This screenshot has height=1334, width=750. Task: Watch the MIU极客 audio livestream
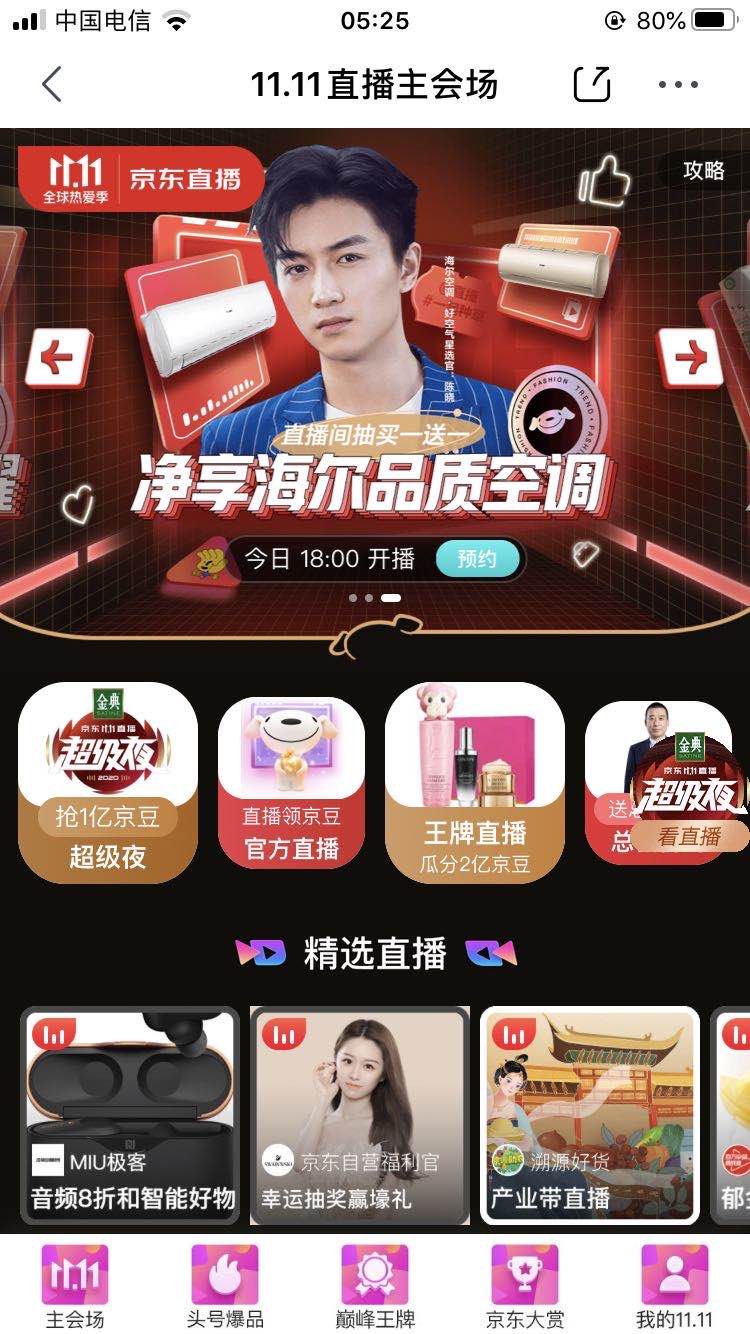click(130, 1115)
